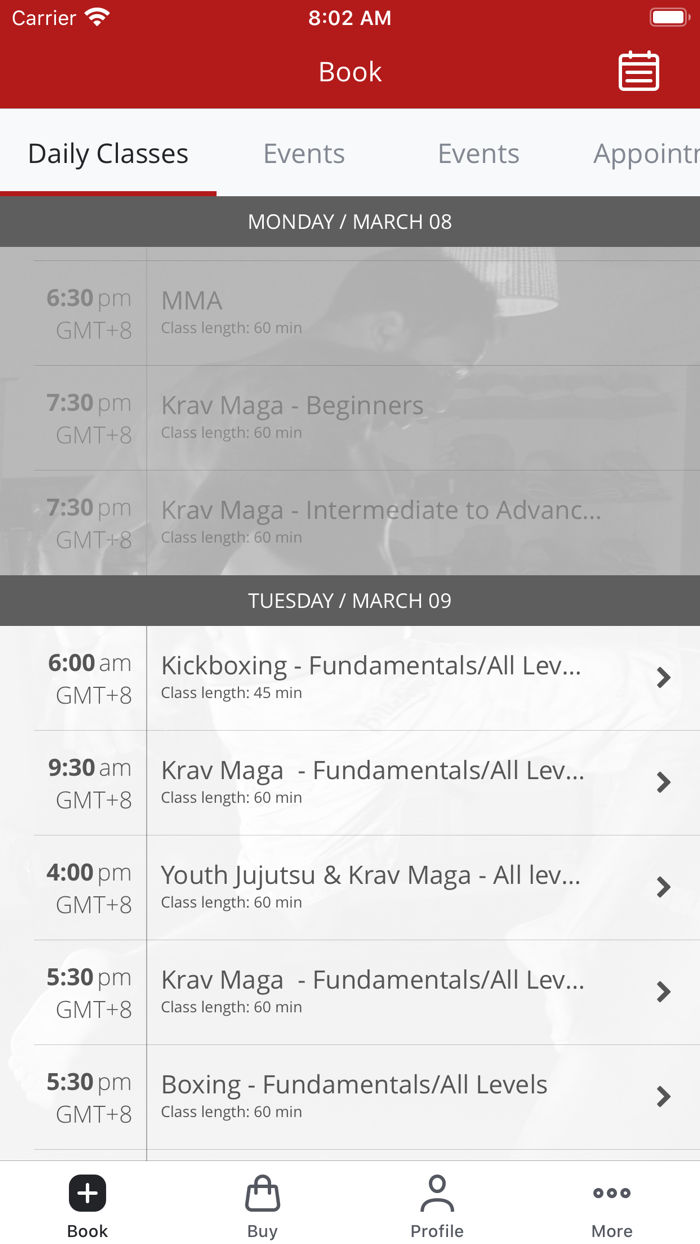Select the Daily Classes tab
The width and height of the screenshot is (700, 1244).
click(108, 153)
